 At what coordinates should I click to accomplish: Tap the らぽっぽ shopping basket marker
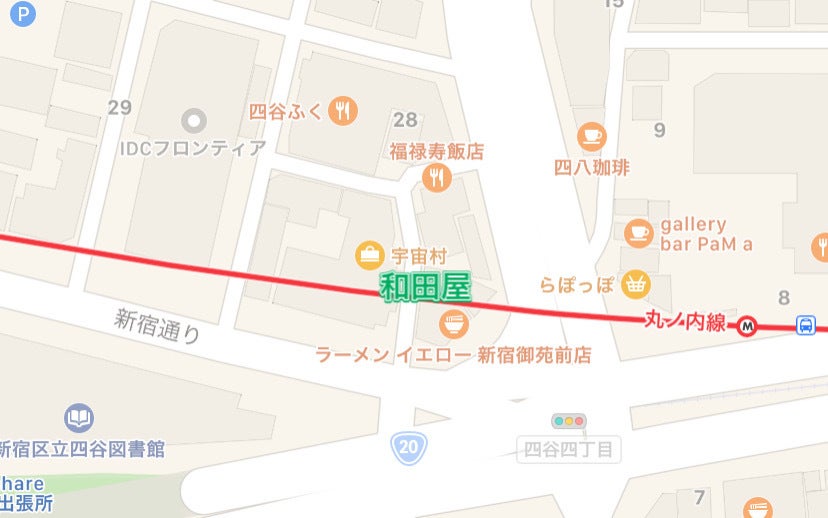pyautogui.click(x=632, y=286)
